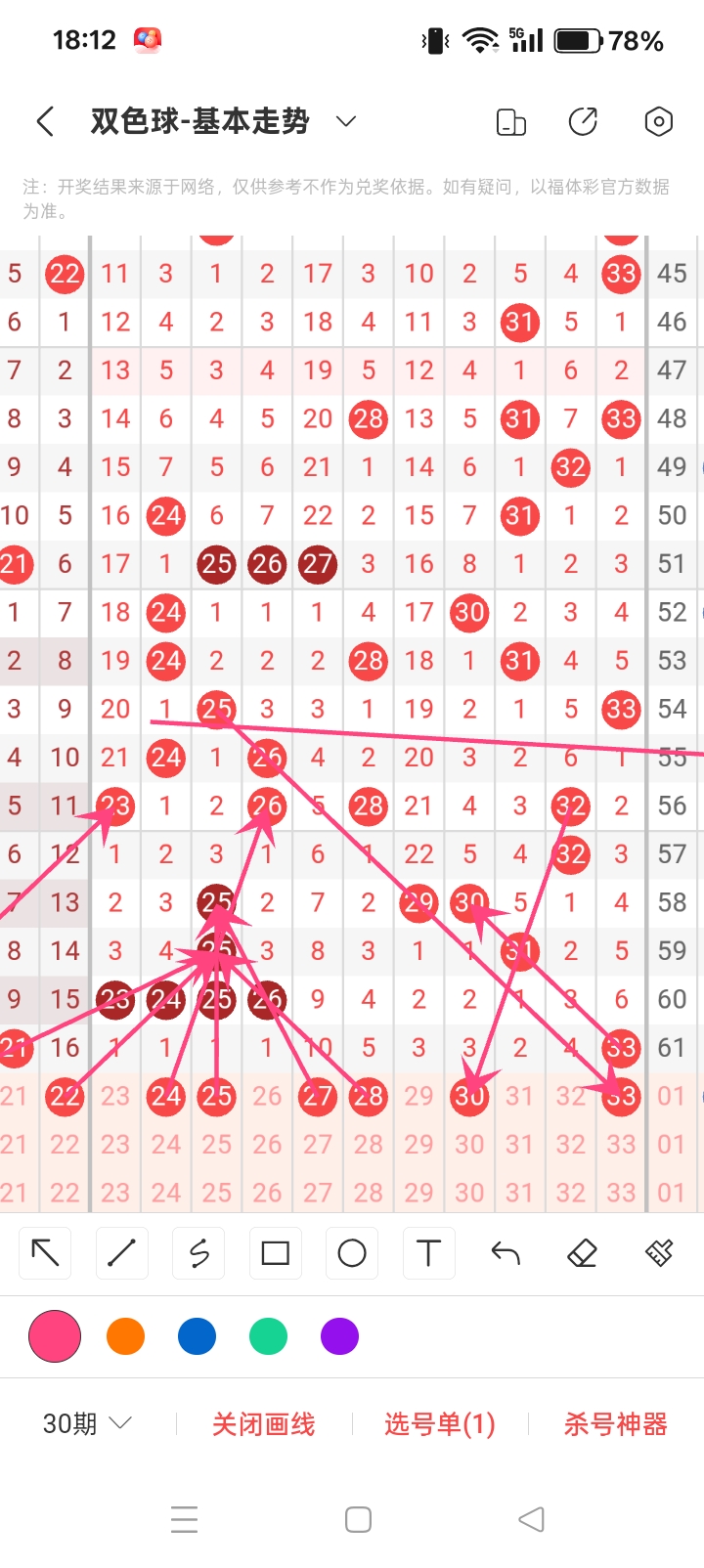Go back using the top-left arrow
The height and width of the screenshot is (1568, 704).
pos(45,122)
